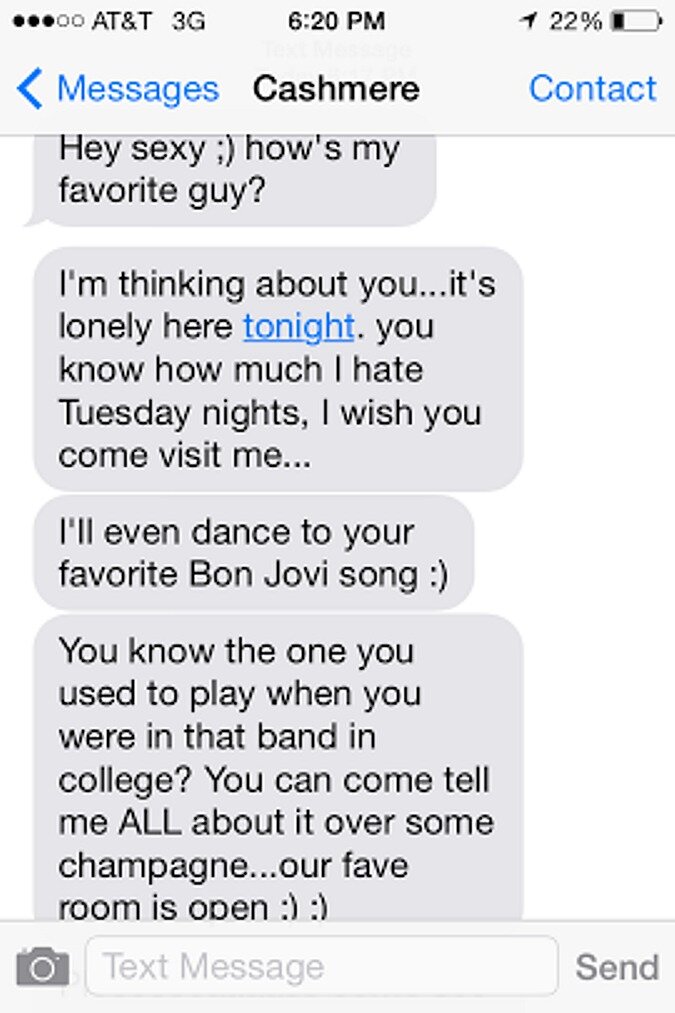This screenshot has height=1013, width=675.
Task: Tap the Send button
Action: (616, 967)
